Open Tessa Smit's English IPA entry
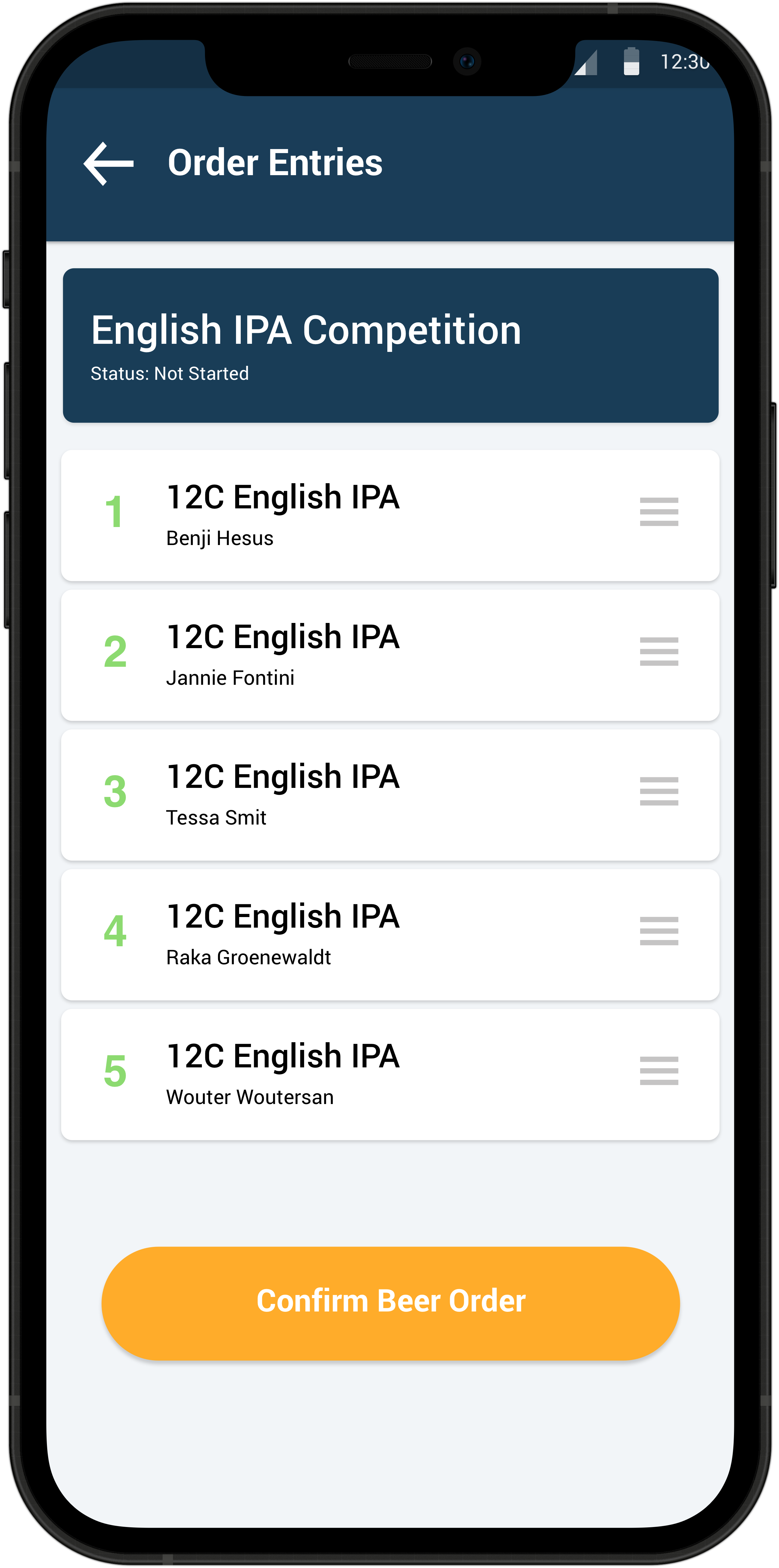Viewport: 779px width, 1568px height. pos(341,795)
